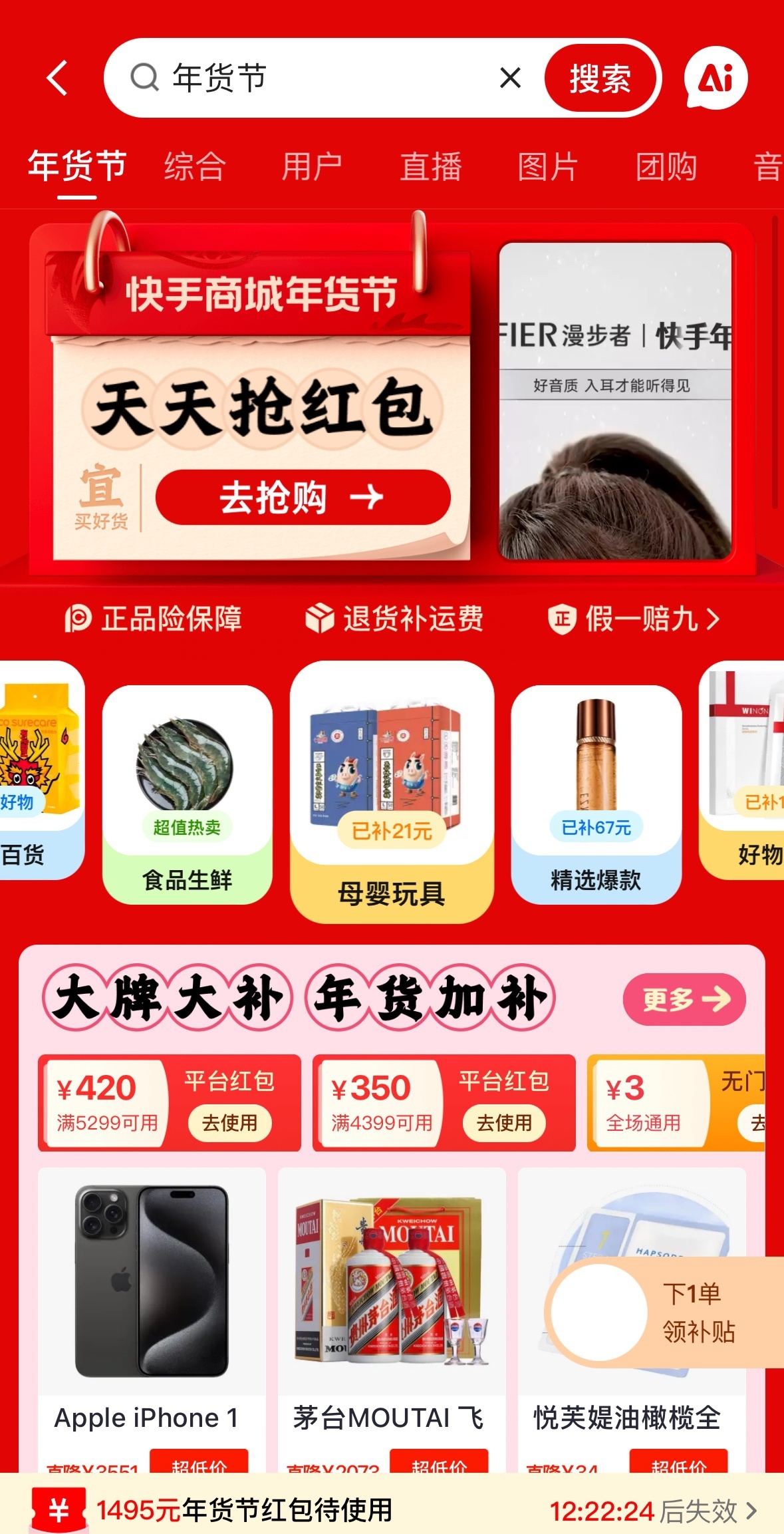
Task: Open the 食品生鲜 category
Action: (x=187, y=794)
